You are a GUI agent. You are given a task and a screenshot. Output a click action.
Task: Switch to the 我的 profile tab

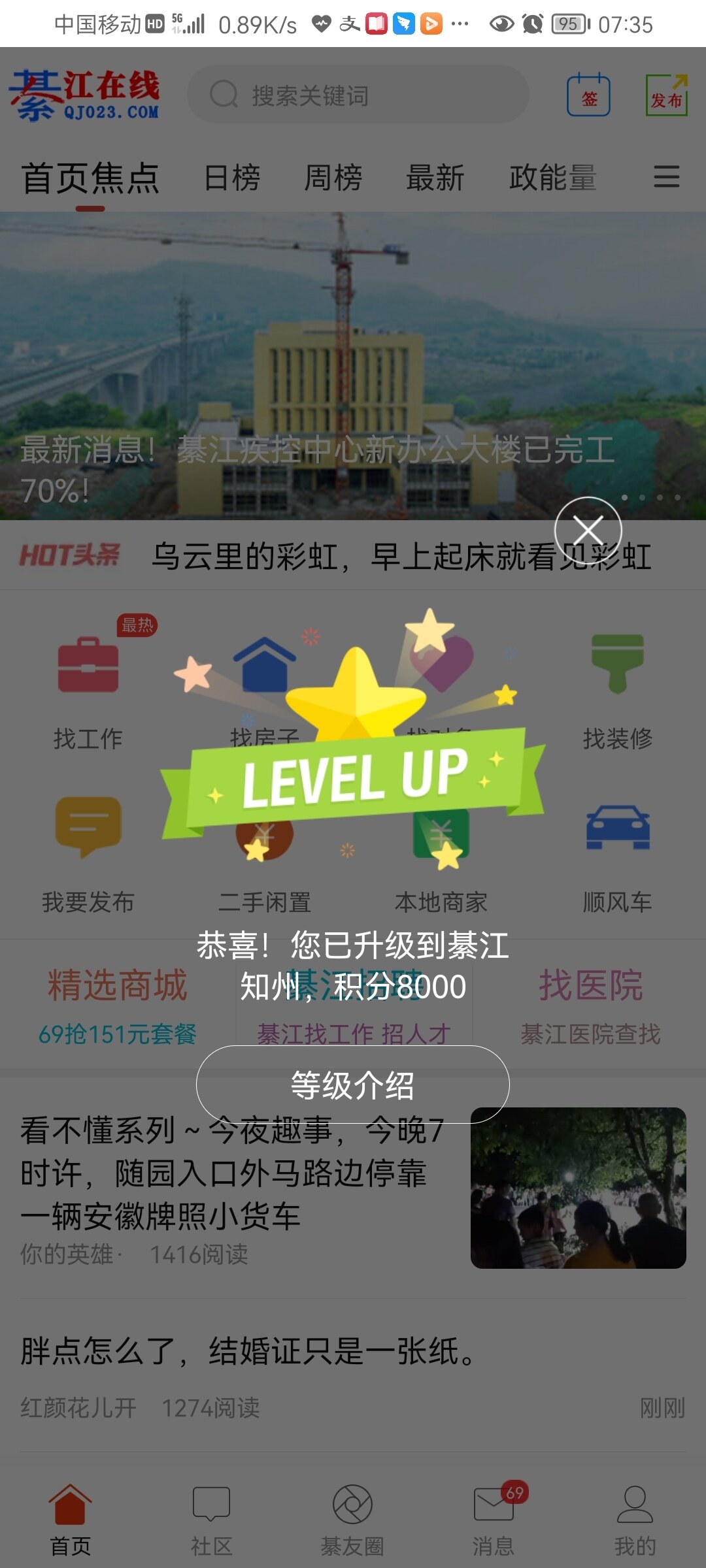(x=635, y=1520)
